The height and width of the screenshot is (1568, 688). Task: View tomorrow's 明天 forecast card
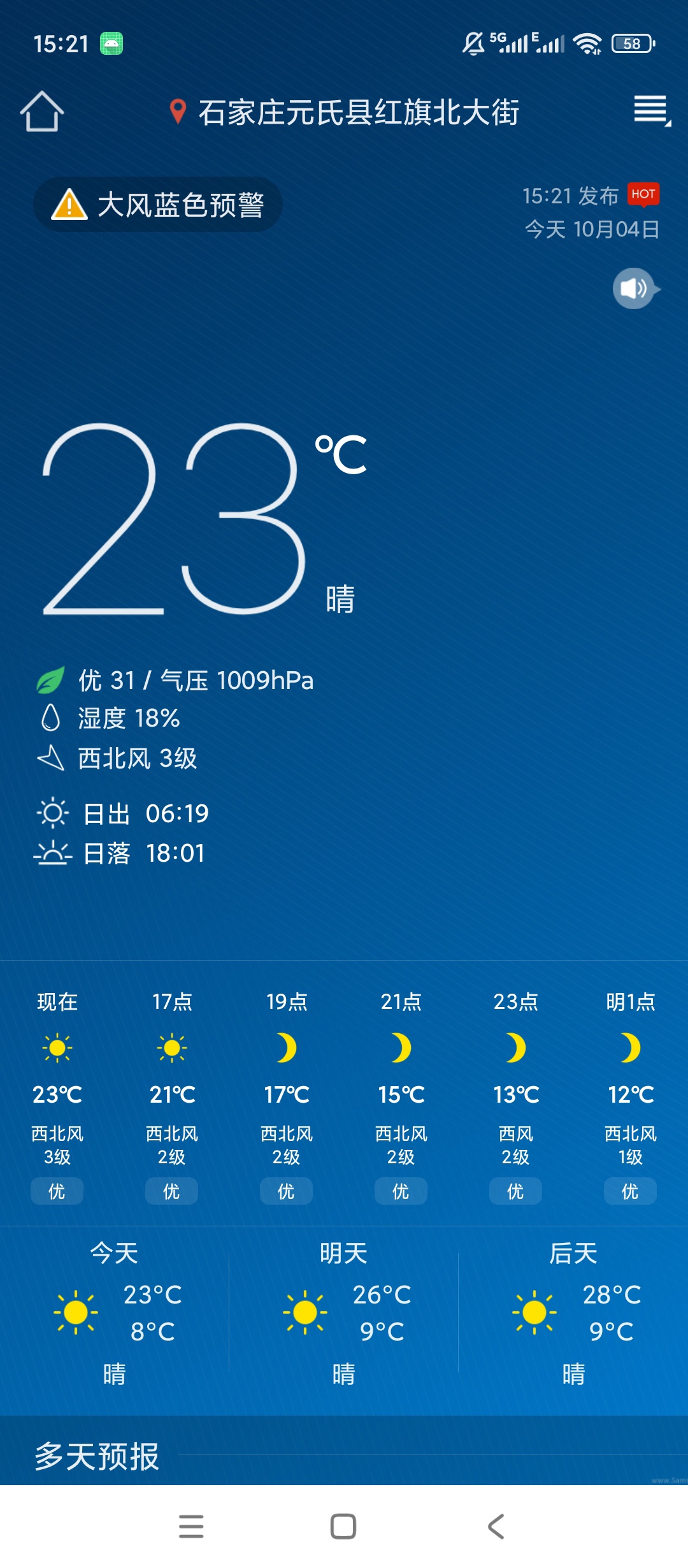pos(344,1313)
